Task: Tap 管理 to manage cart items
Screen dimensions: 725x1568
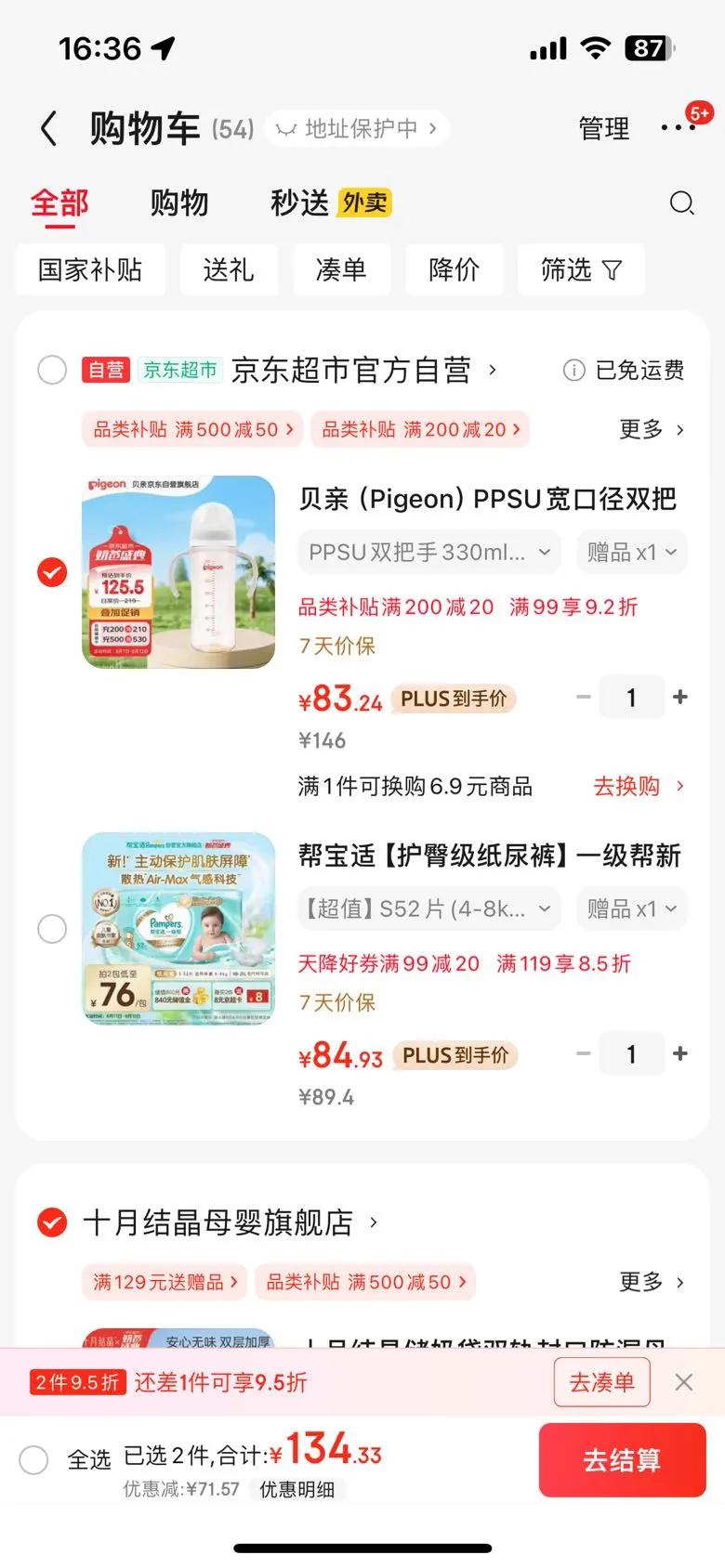Action: 603,129
